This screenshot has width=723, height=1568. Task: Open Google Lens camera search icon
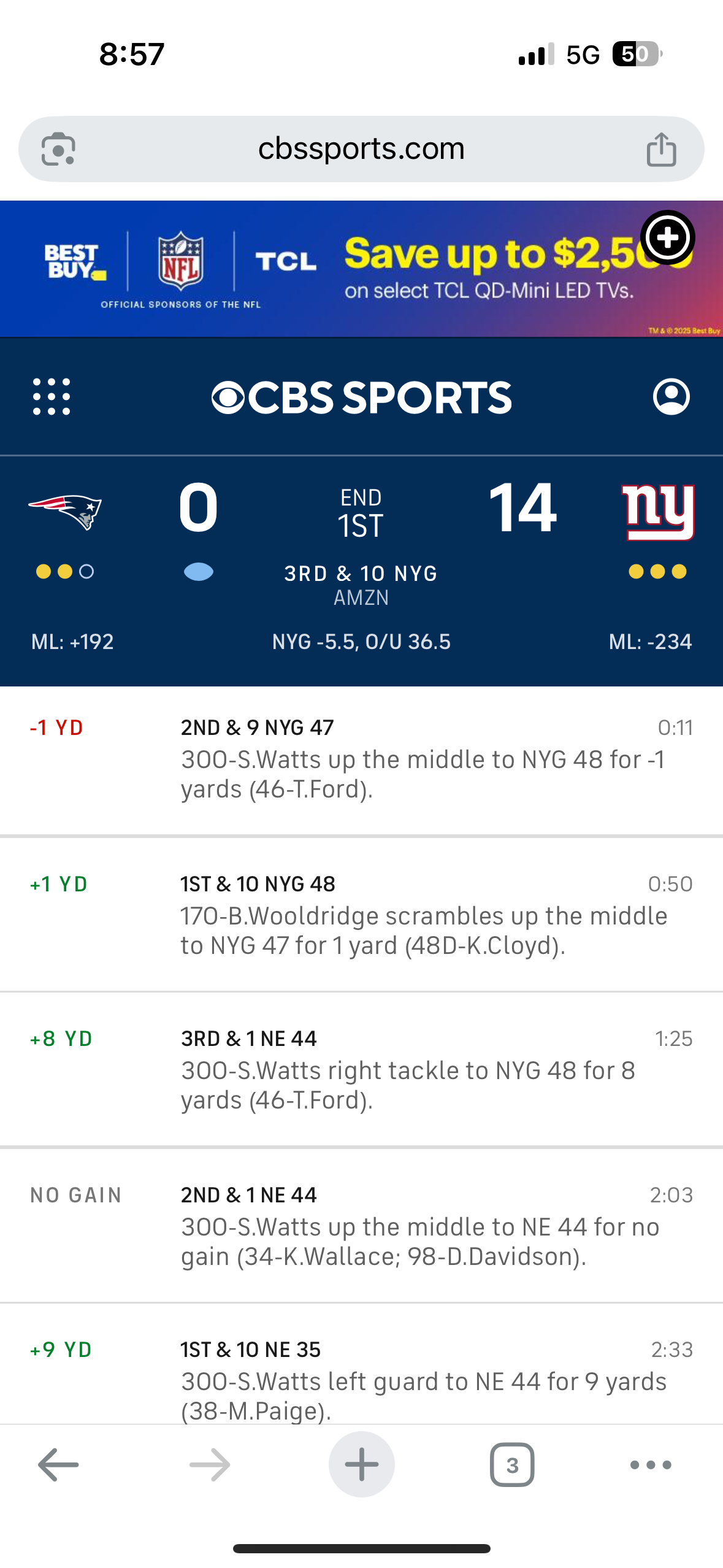58,149
